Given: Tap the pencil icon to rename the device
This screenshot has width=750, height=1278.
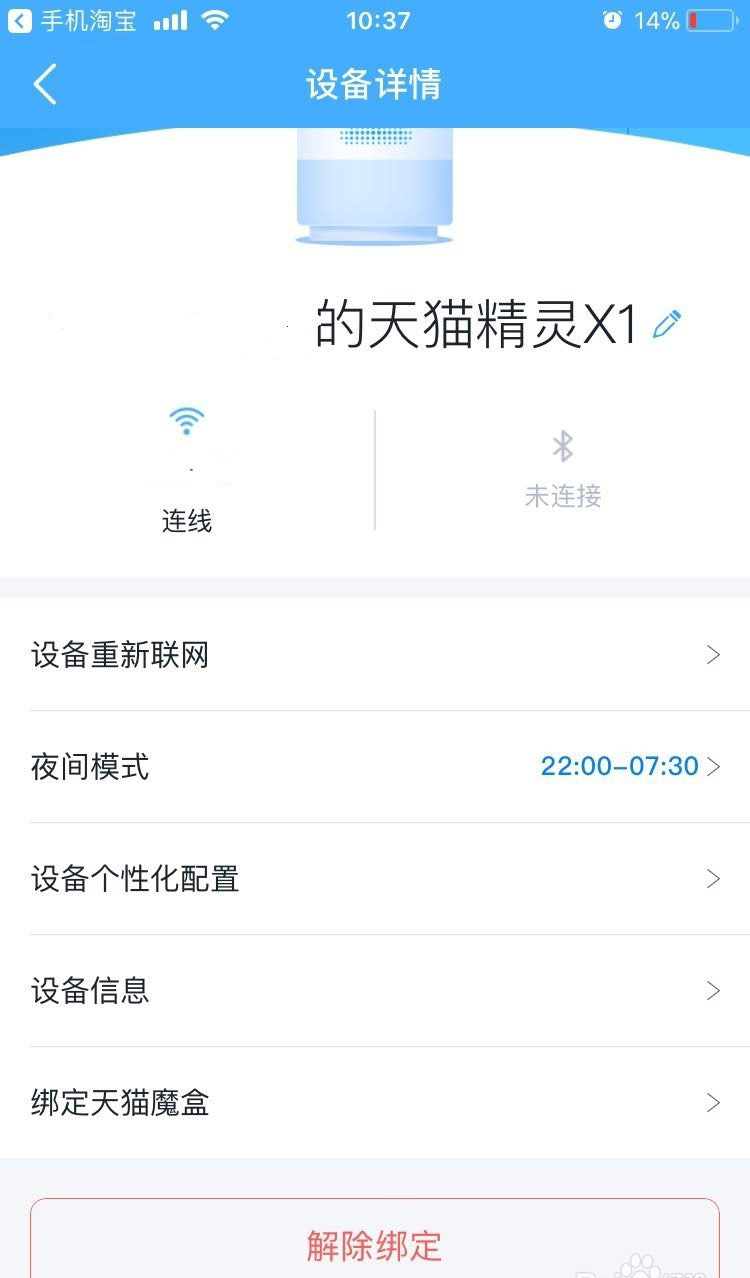Looking at the screenshot, I should (x=665, y=322).
